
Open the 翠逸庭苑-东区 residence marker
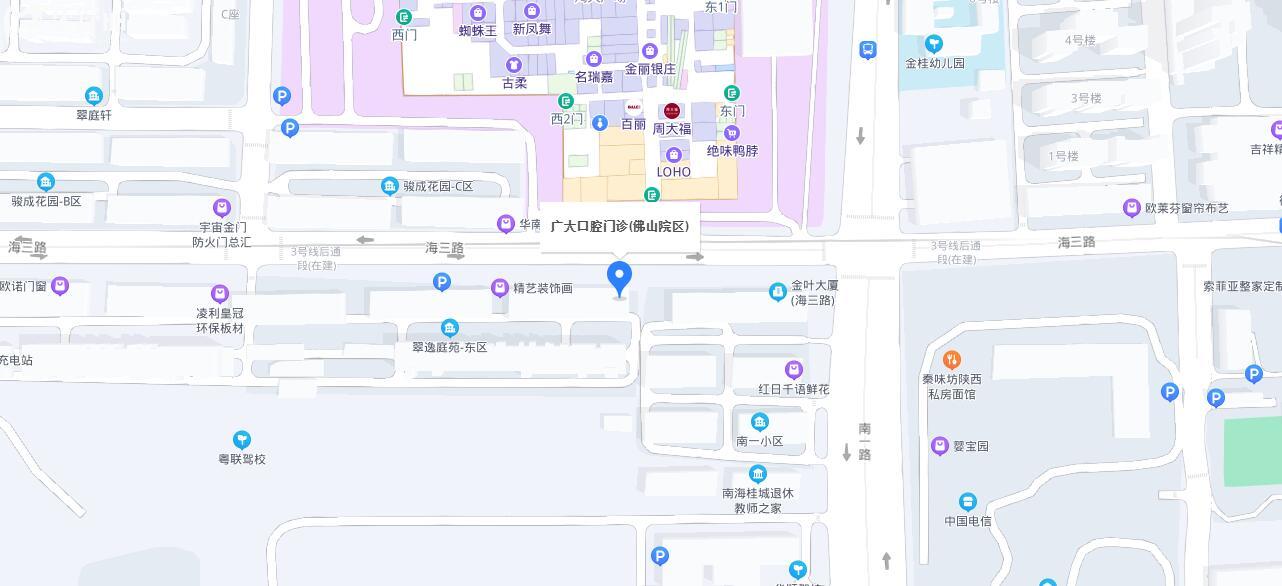click(x=450, y=328)
